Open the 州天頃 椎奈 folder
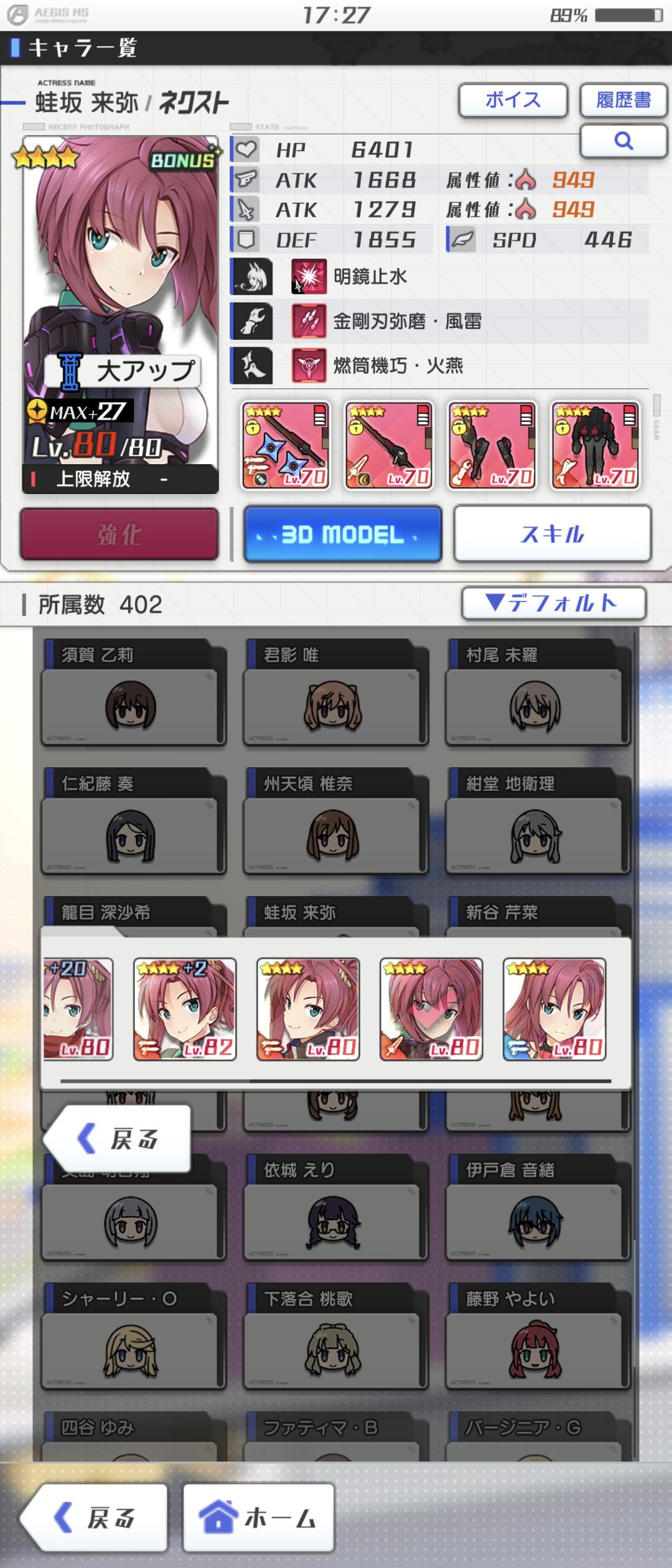Viewport: 672px width, 1568px height. coord(335,821)
